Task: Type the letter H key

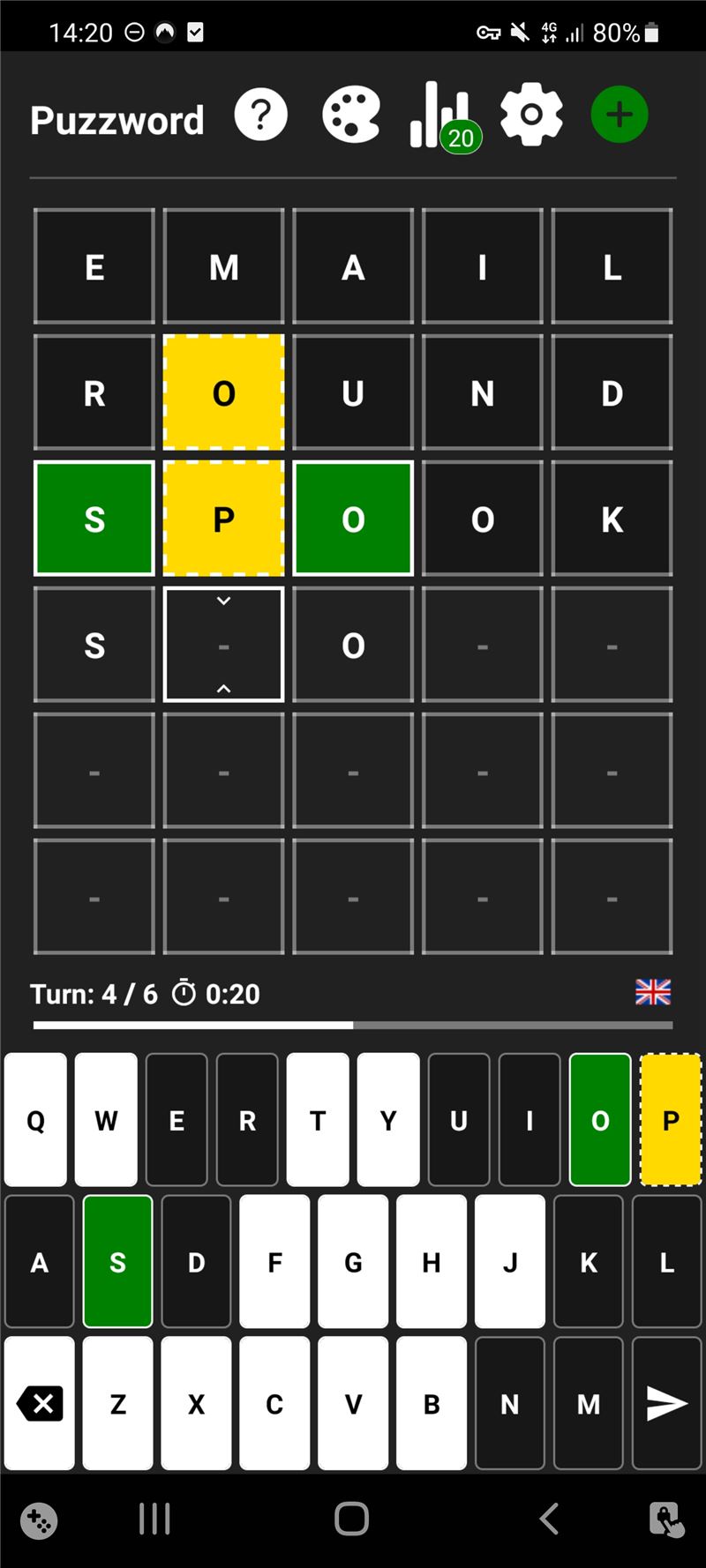Action: pyautogui.click(x=432, y=1262)
